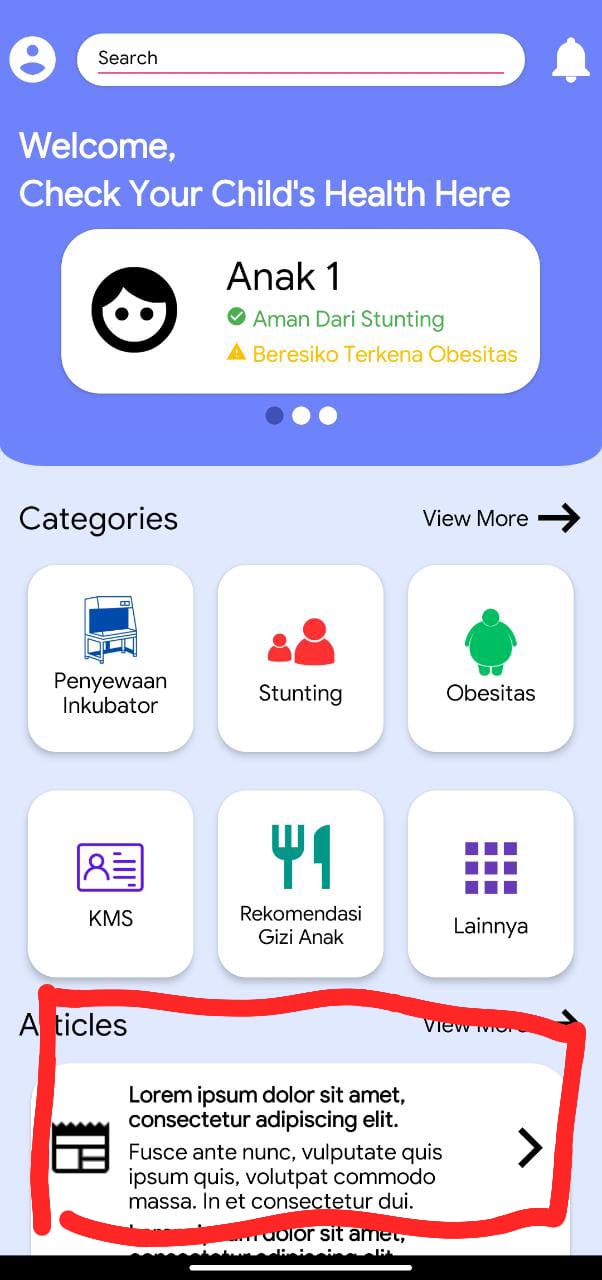Open the first Lorem ipsum article
Screen dimensions: 602x1280
pyautogui.click(x=300, y=1148)
